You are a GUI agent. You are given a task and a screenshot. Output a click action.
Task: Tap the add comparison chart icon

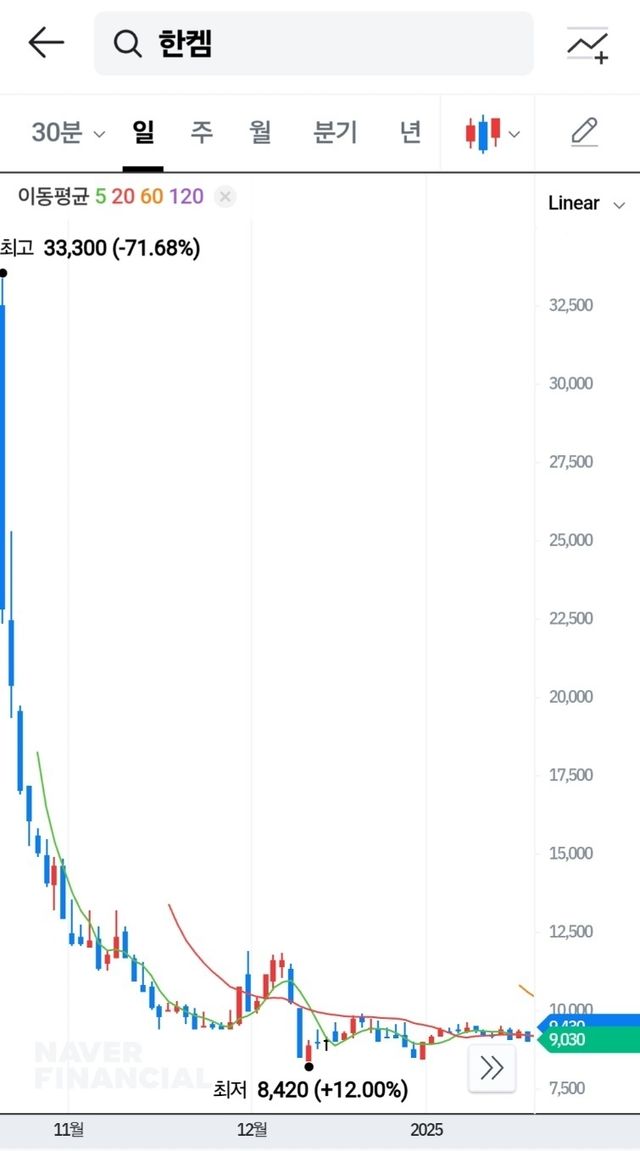click(587, 45)
